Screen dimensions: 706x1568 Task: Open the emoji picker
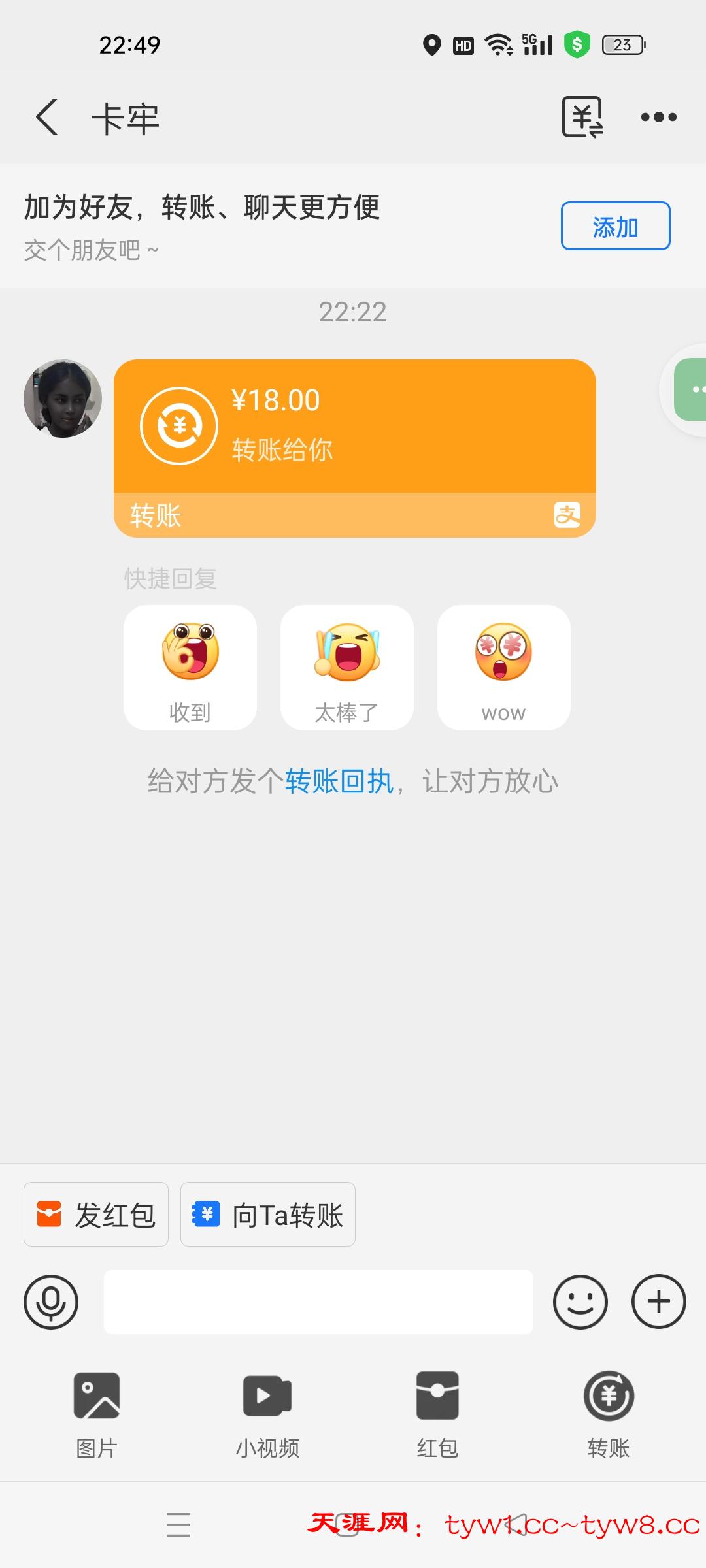pyautogui.click(x=580, y=1301)
